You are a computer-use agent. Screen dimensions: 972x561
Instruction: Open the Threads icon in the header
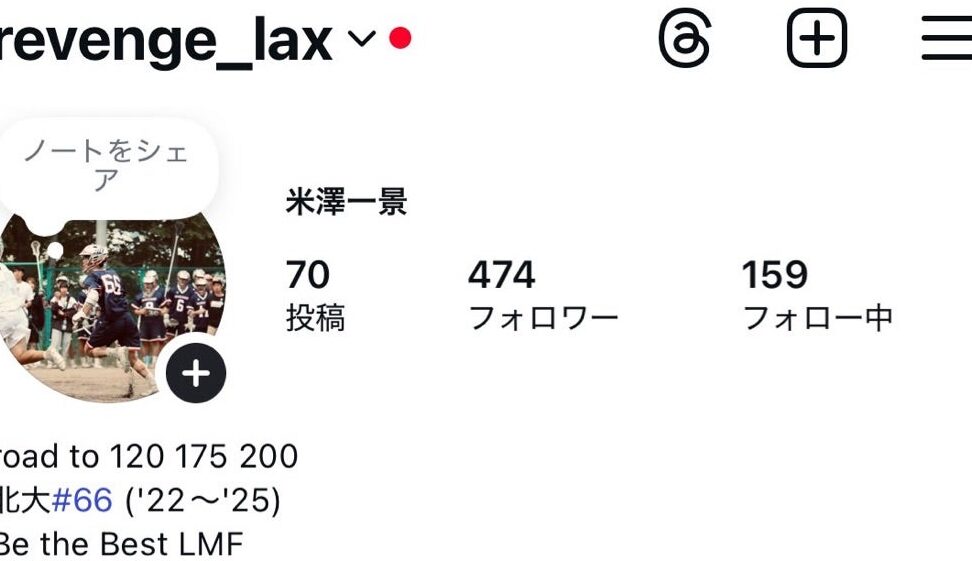click(x=685, y=40)
